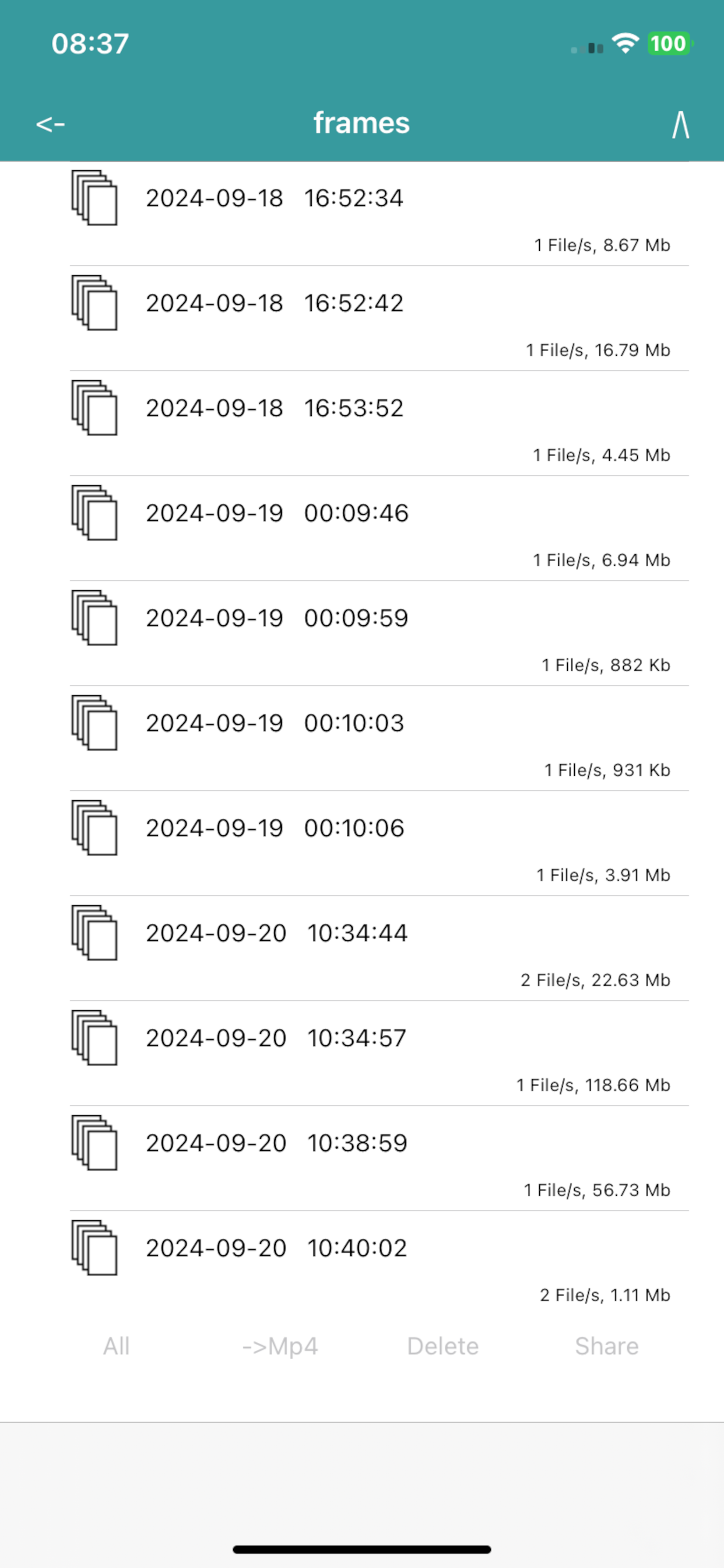The image size is (724, 1568).
Task: Tap the Share button
Action: (x=607, y=1346)
